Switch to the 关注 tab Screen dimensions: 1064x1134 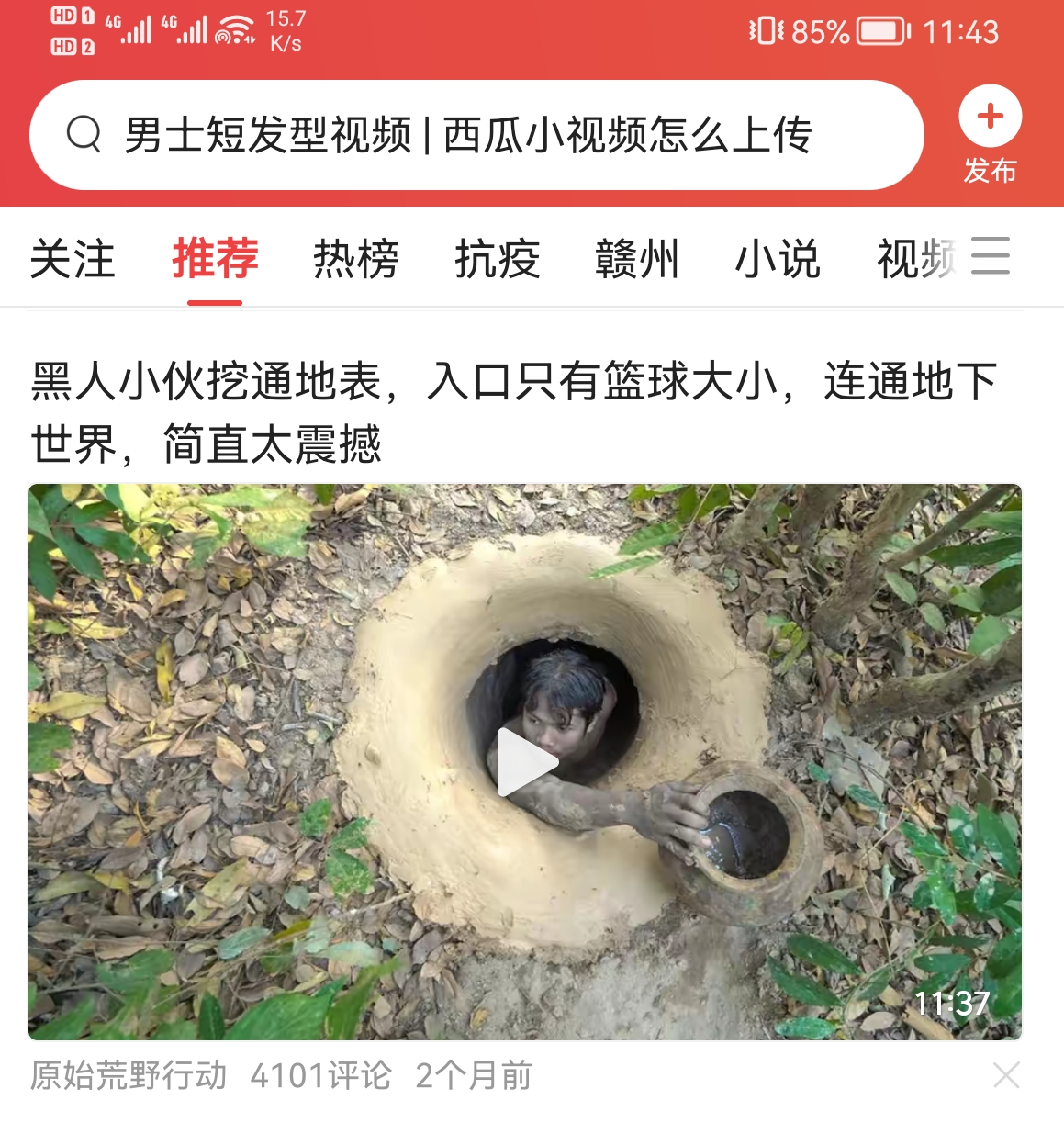click(x=73, y=259)
